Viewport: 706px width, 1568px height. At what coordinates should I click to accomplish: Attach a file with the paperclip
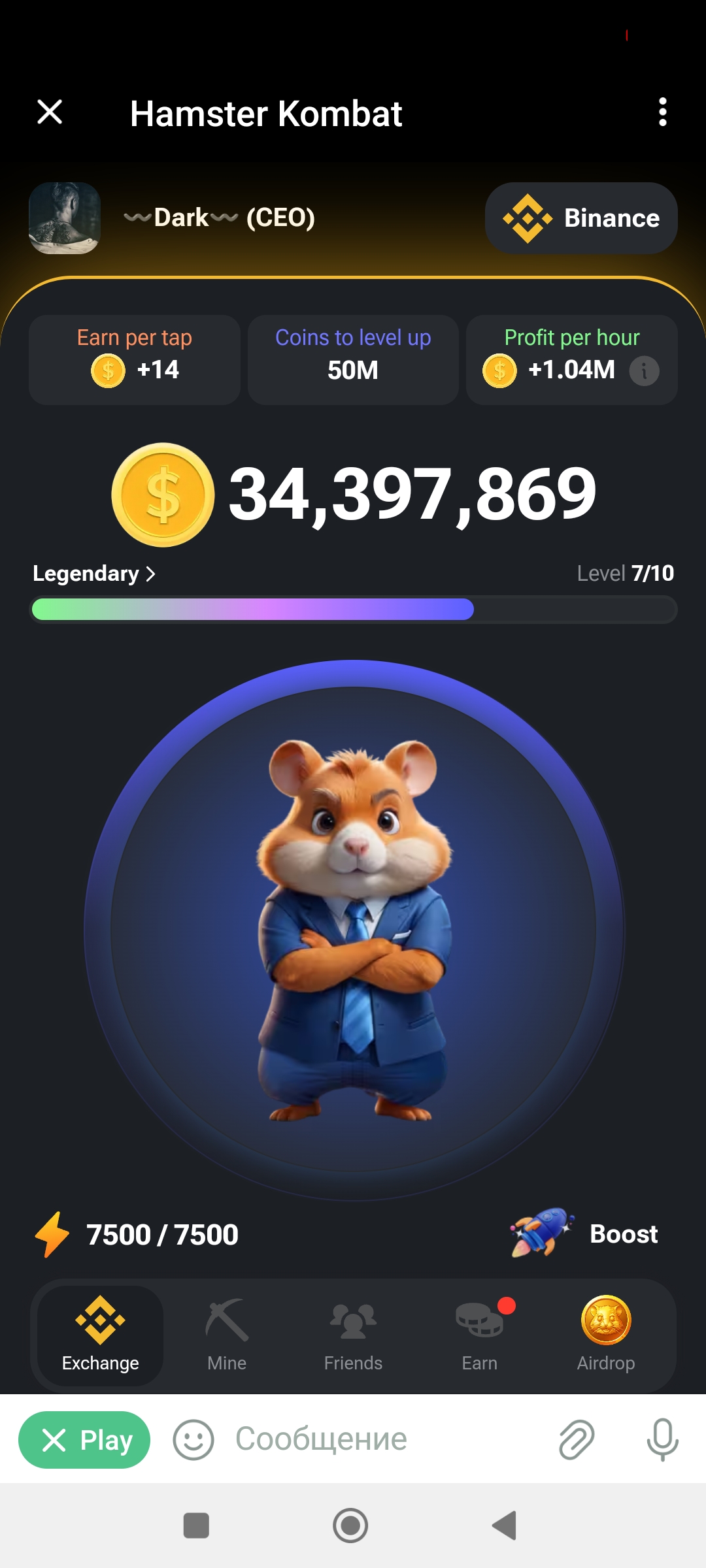[x=576, y=1439]
